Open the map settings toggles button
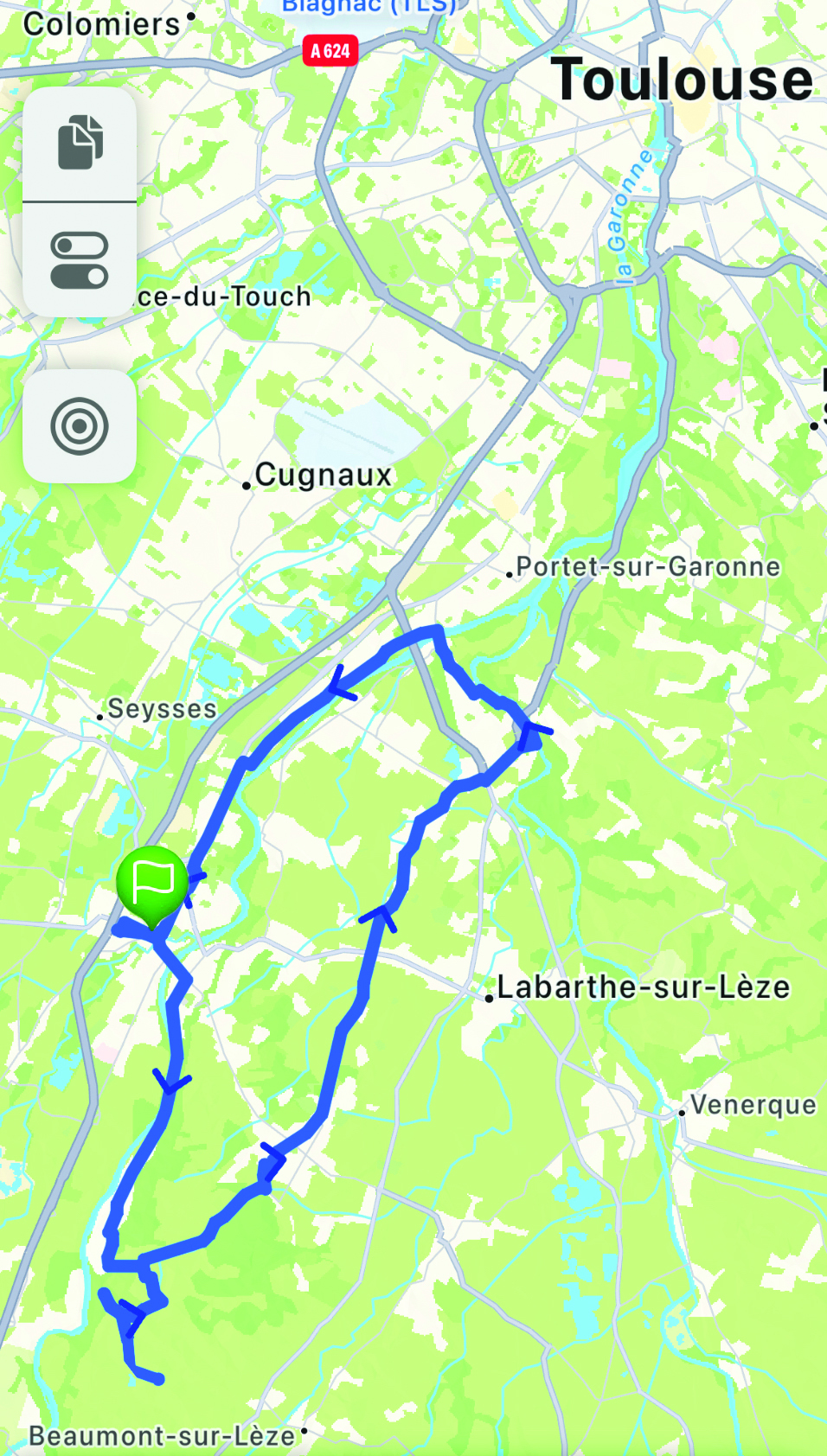 [x=80, y=260]
